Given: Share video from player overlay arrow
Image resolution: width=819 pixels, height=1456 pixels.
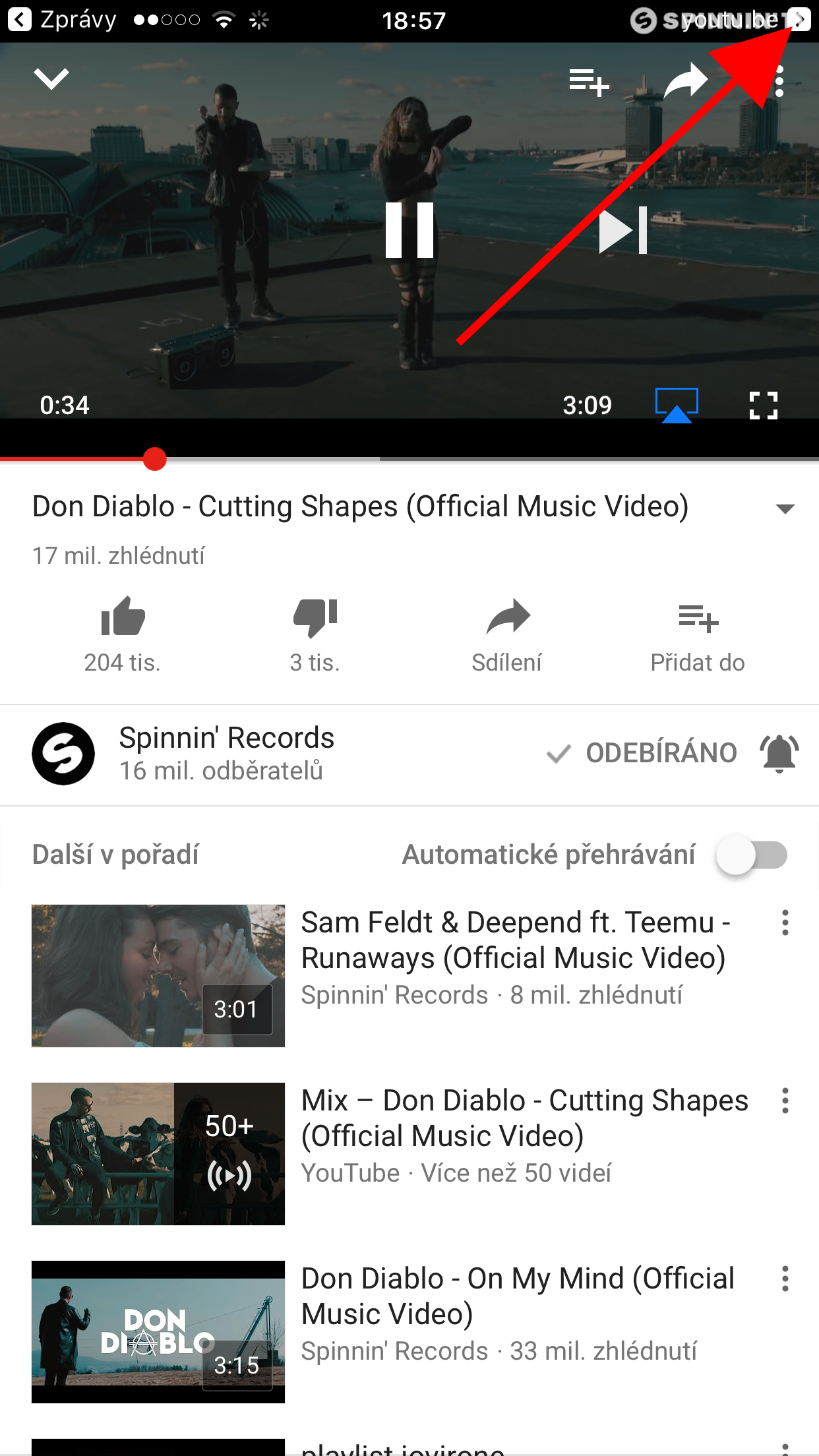Looking at the screenshot, I should [684, 82].
